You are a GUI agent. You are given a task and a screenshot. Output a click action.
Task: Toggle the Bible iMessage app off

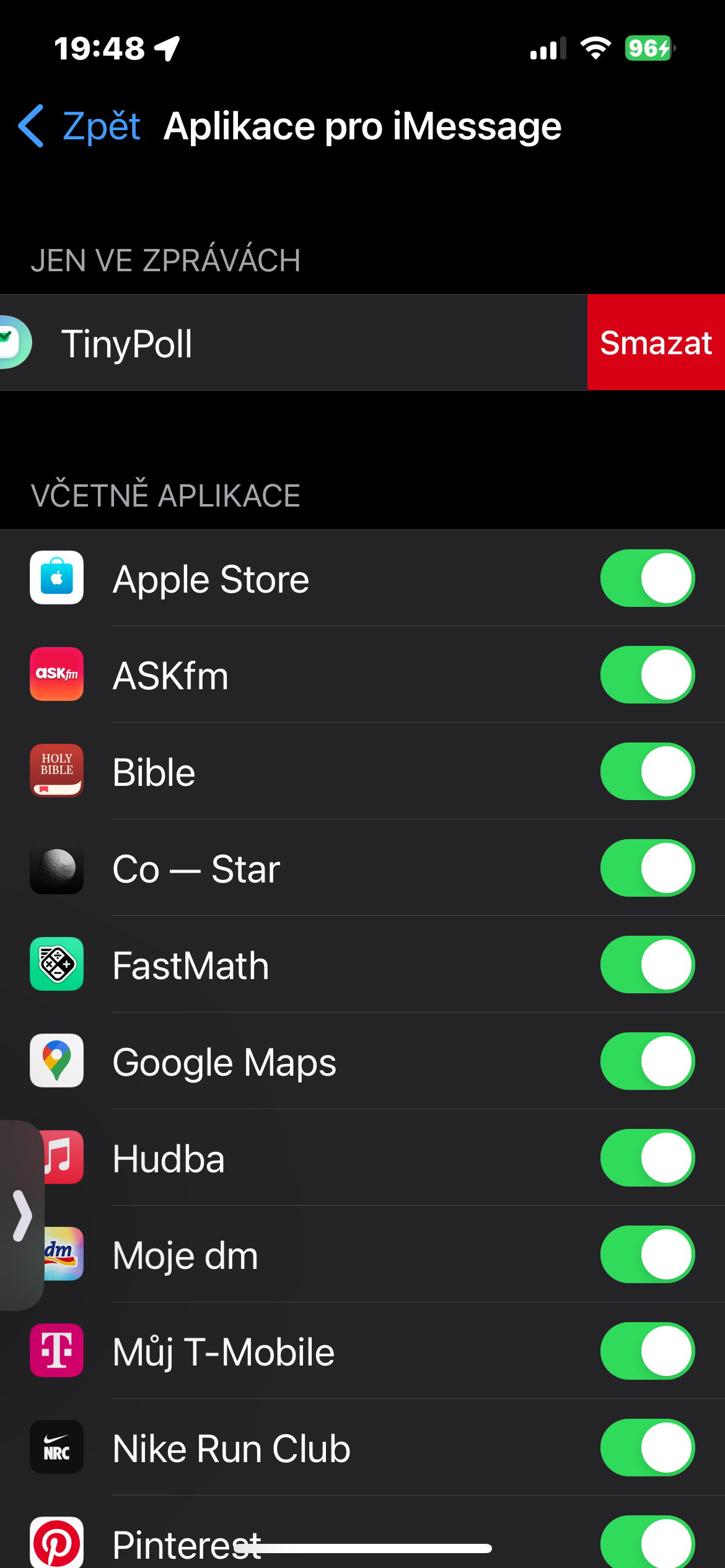tap(647, 772)
